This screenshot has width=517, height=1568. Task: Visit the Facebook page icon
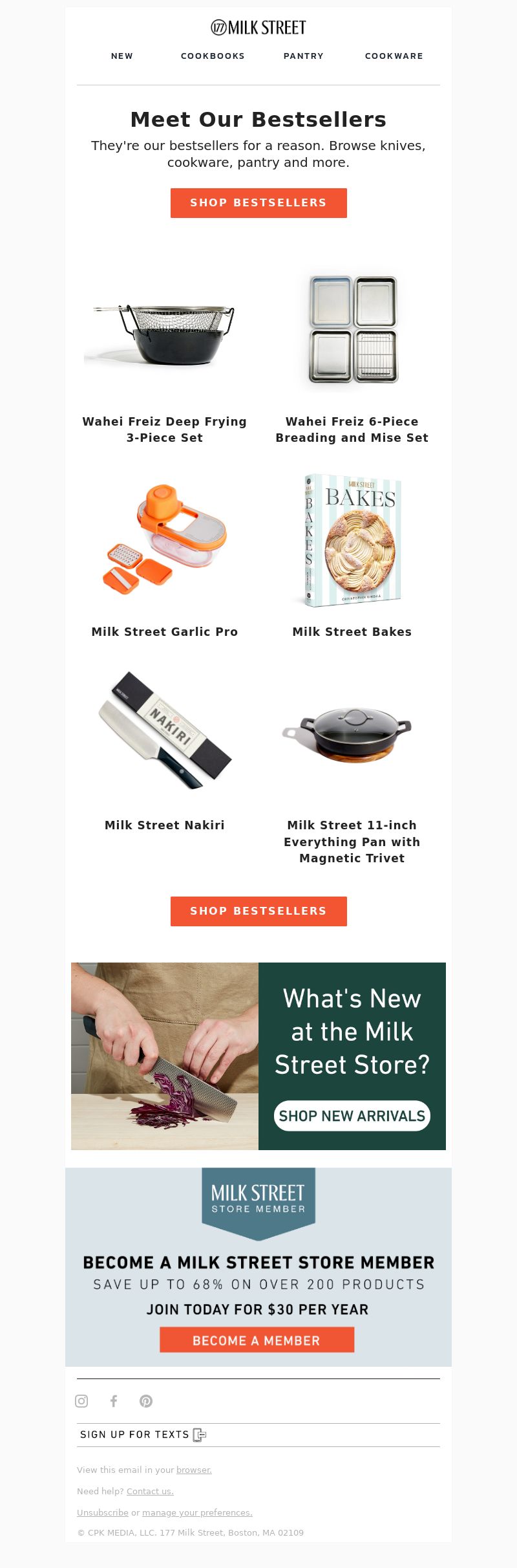pos(114,1401)
